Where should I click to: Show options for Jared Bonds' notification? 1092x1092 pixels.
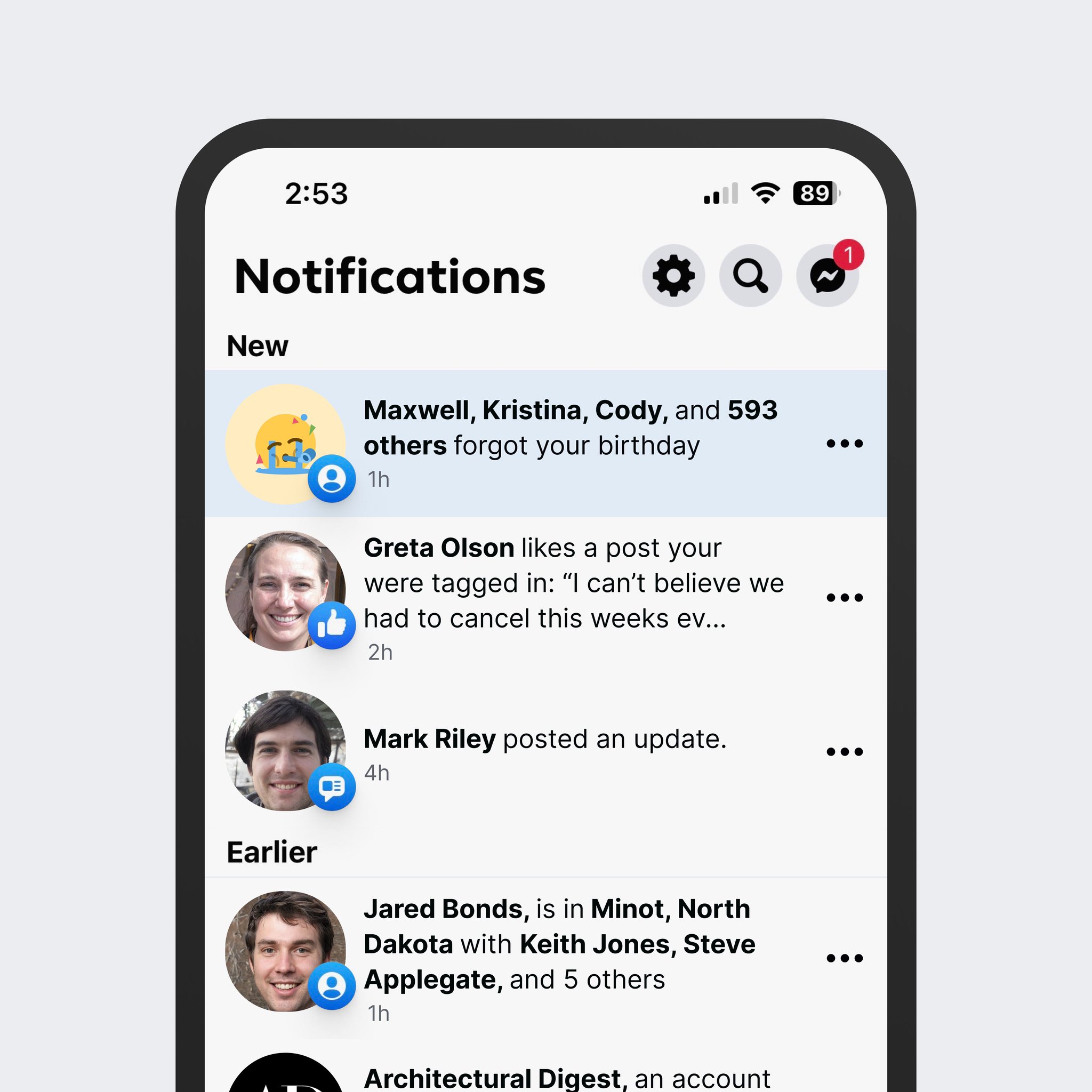tap(845, 958)
